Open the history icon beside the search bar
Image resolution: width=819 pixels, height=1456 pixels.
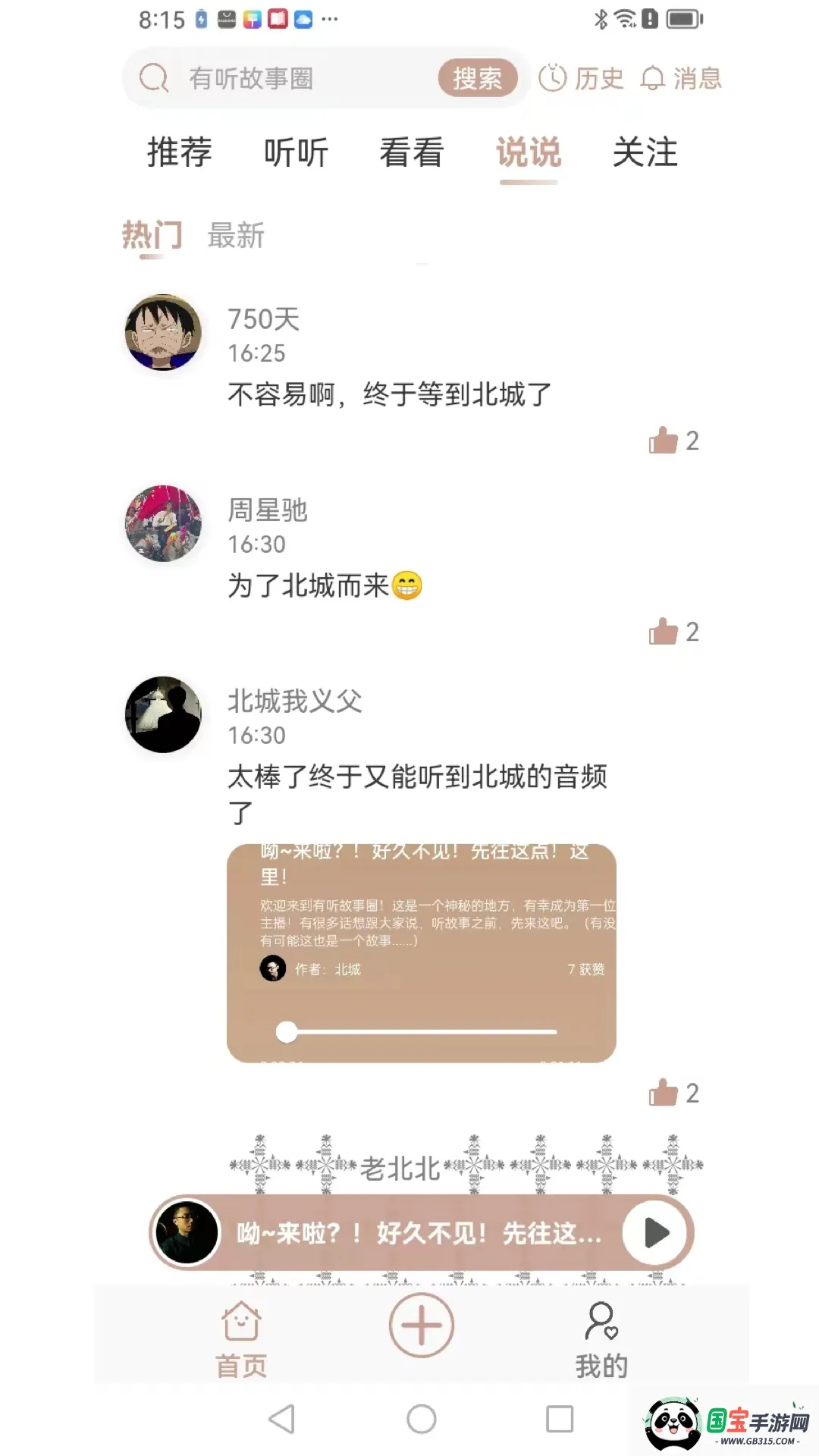[552, 78]
